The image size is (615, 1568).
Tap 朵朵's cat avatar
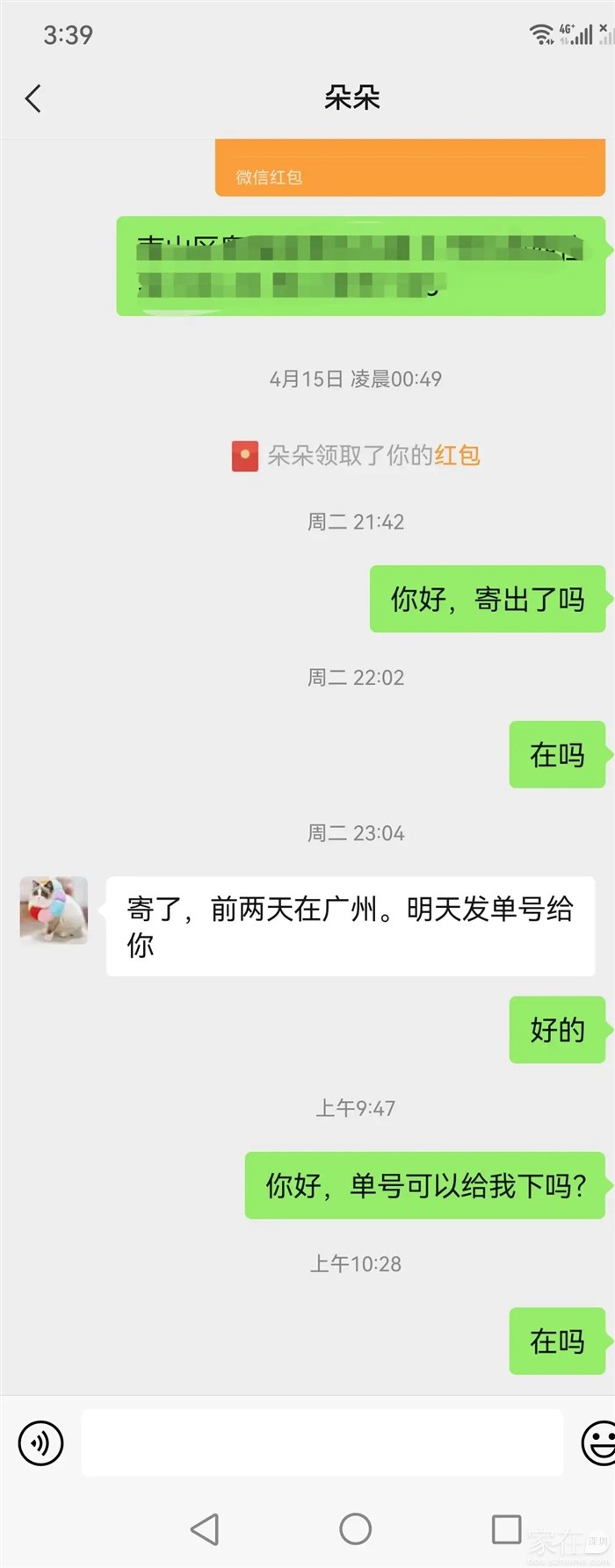click(54, 910)
